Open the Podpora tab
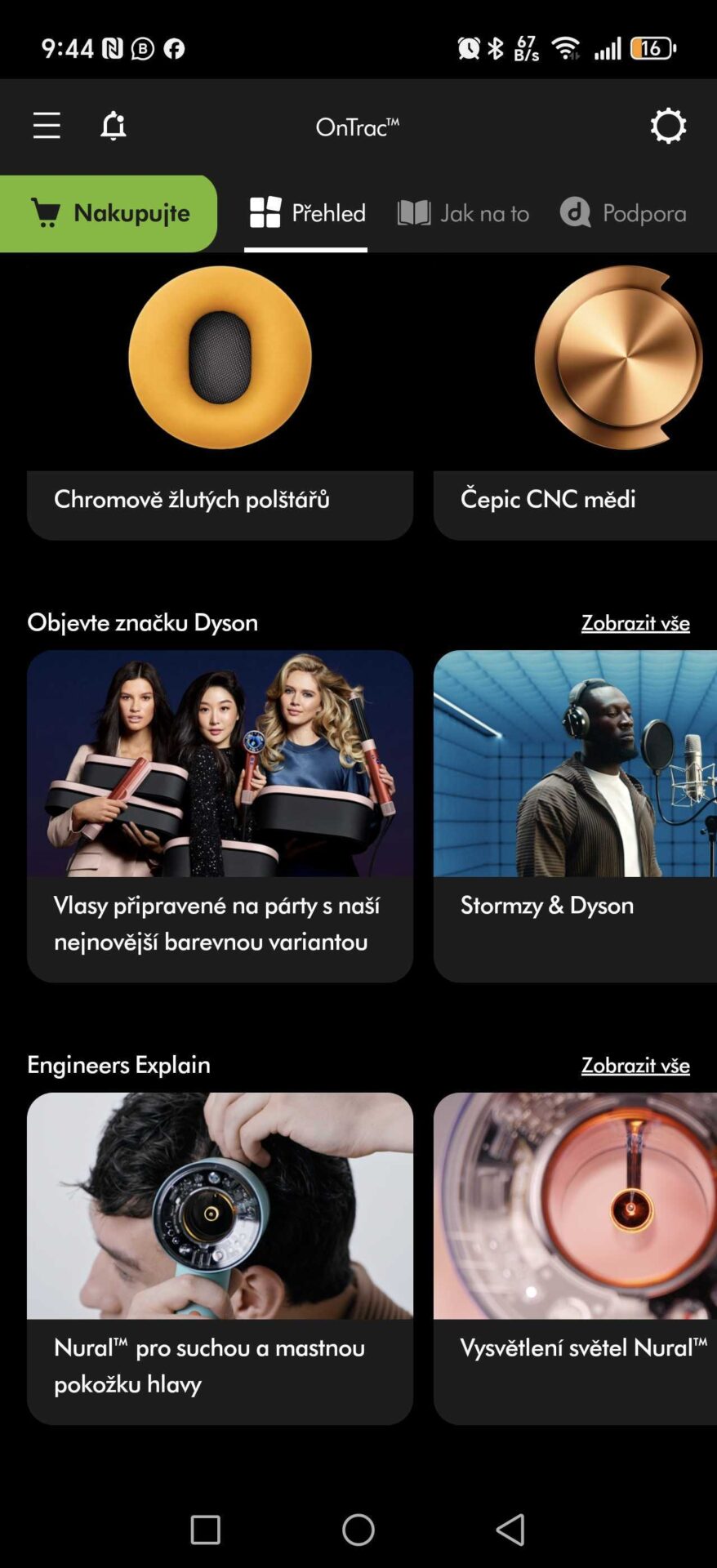The image size is (717, 1568). tap(623, 213)
